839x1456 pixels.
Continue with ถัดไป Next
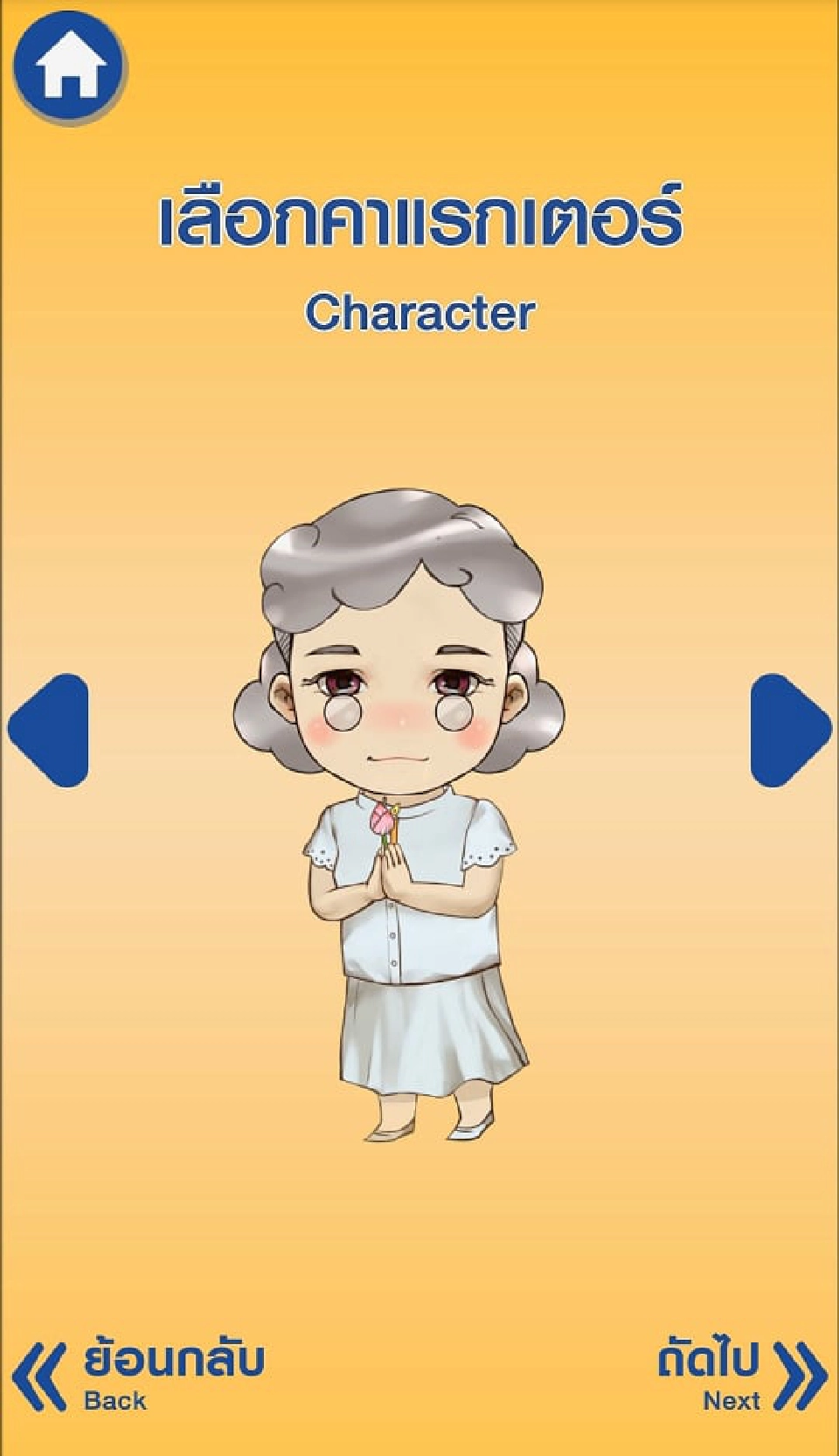[741, 1376]
